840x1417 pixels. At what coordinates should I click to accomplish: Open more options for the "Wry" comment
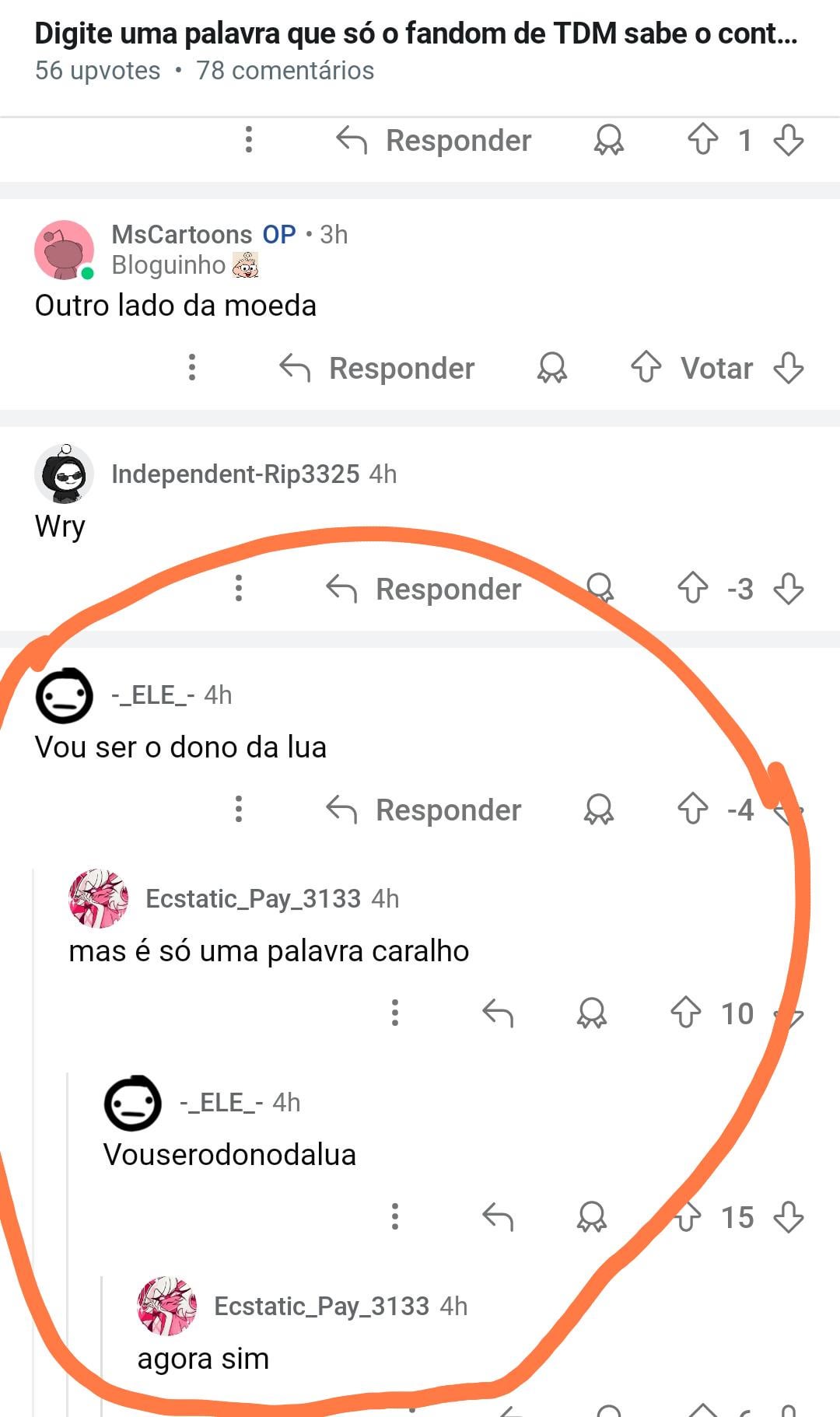point(239,588)
